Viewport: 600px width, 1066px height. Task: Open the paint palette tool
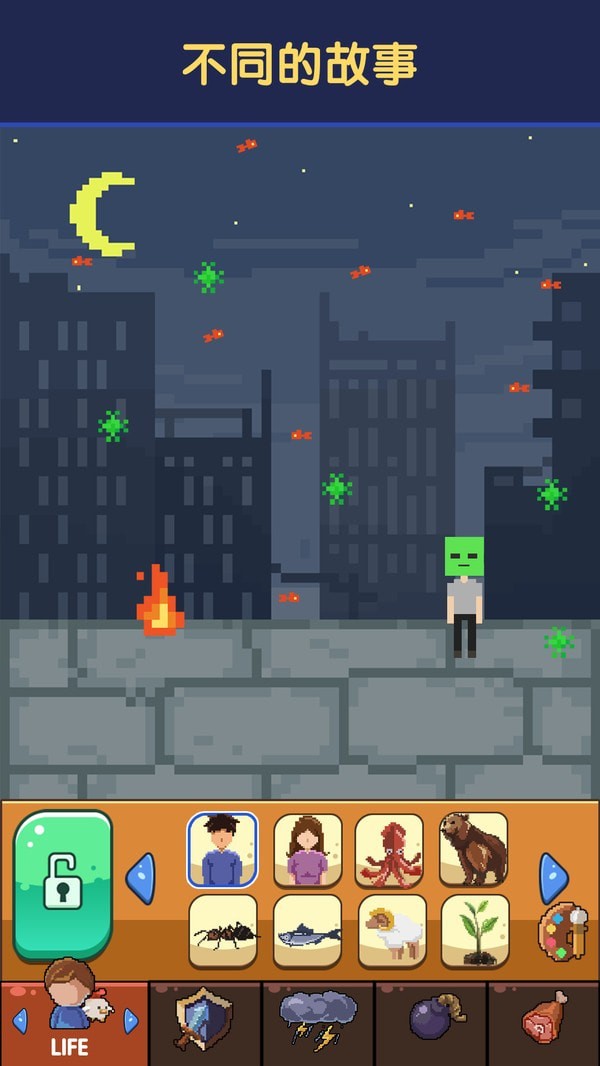point(562,933)
